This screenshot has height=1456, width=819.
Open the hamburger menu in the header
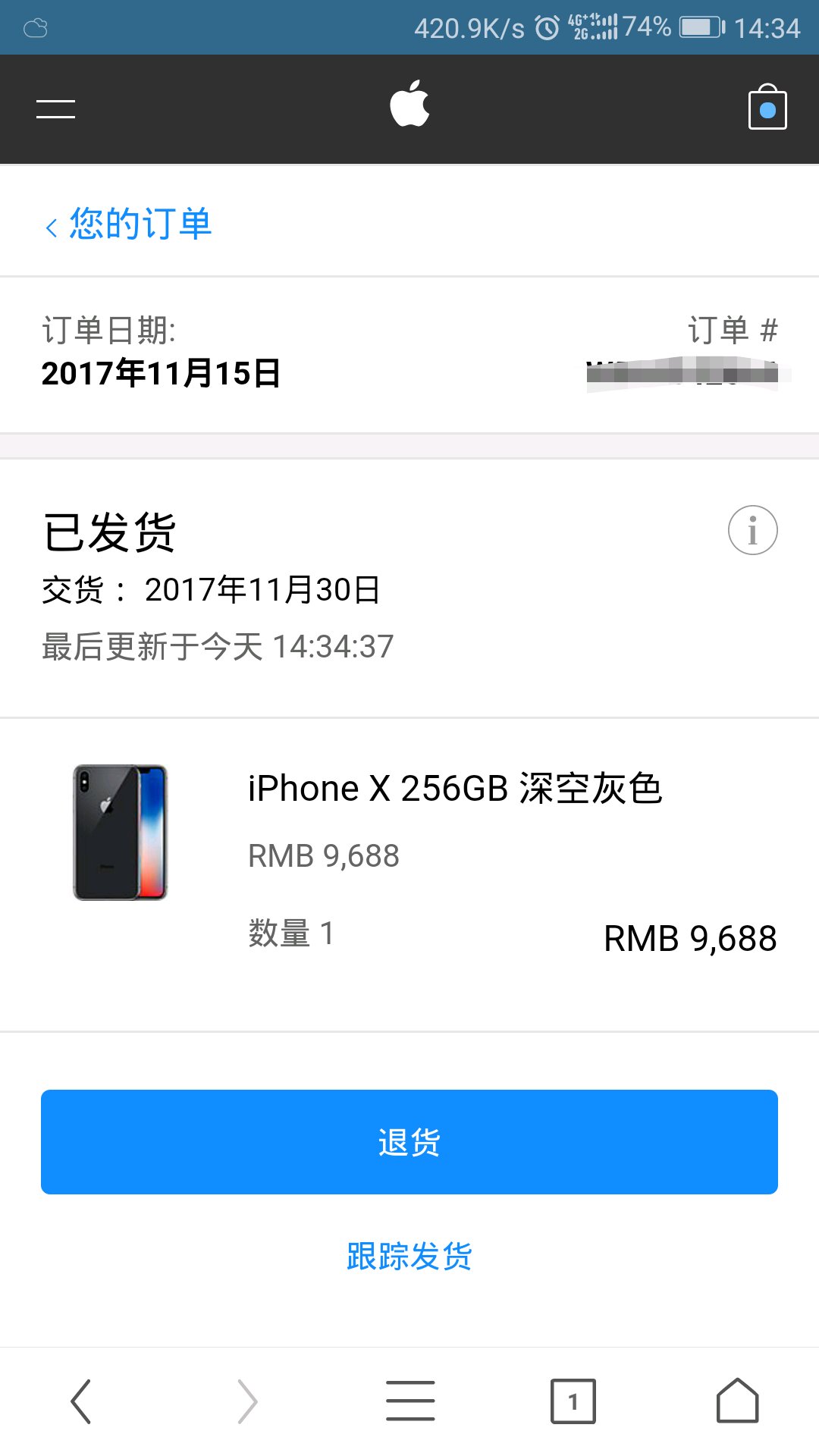point(55,109)
